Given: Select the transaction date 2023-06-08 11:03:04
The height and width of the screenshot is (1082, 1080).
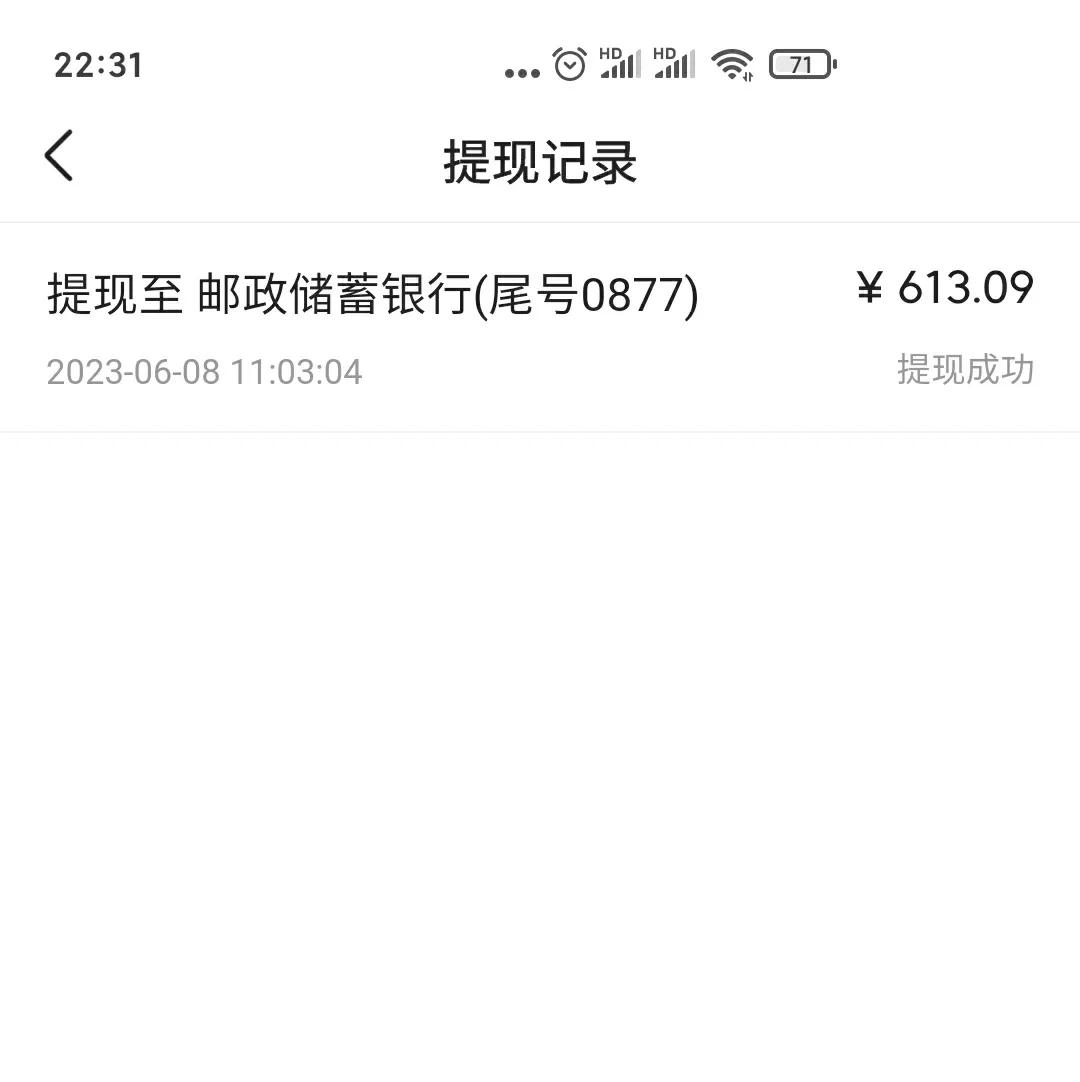Looking at the screenshot, I should (204, 371).
